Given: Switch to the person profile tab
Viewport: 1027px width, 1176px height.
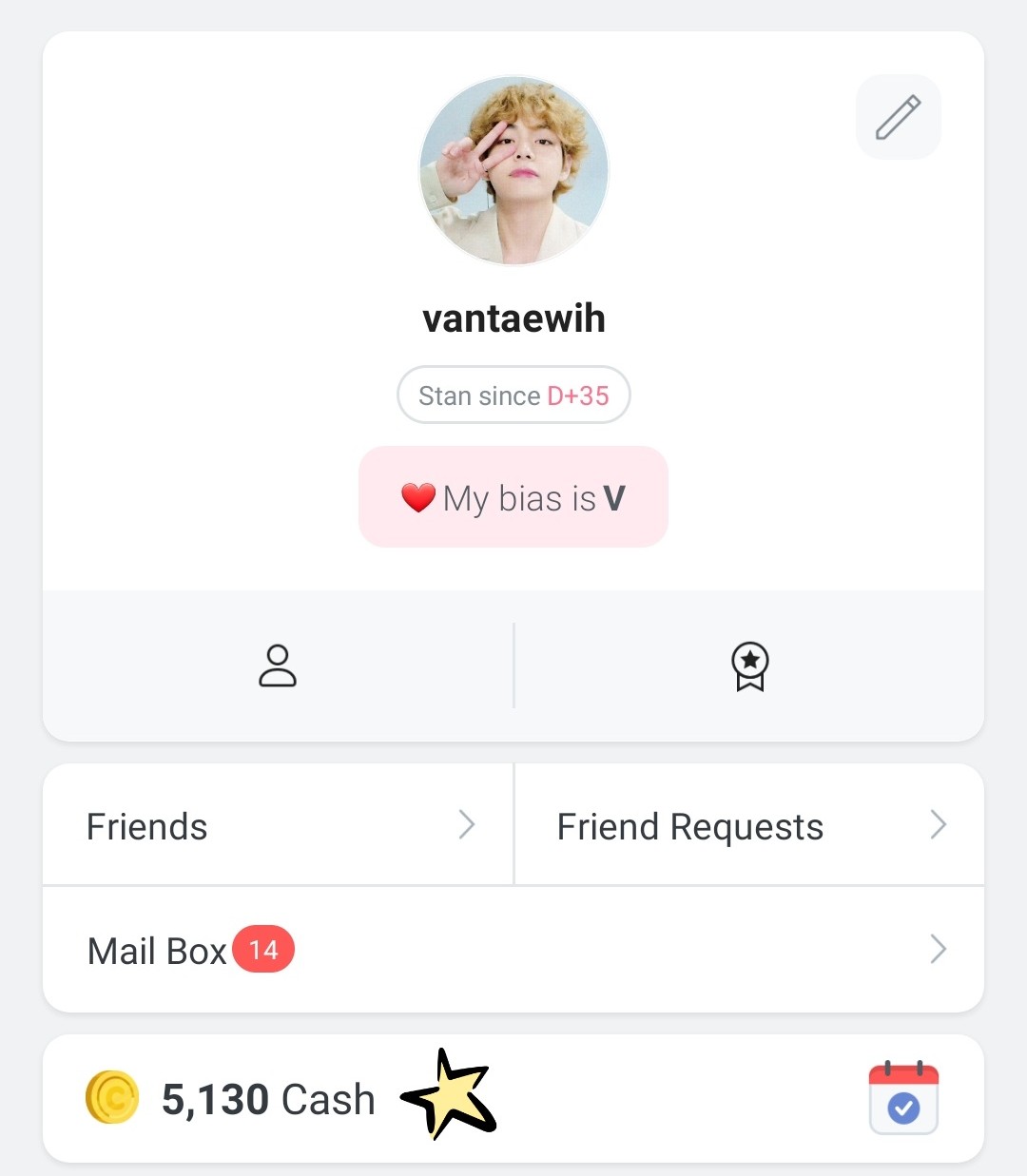Looking at the screenshot, I should click(x=278, y=665).
